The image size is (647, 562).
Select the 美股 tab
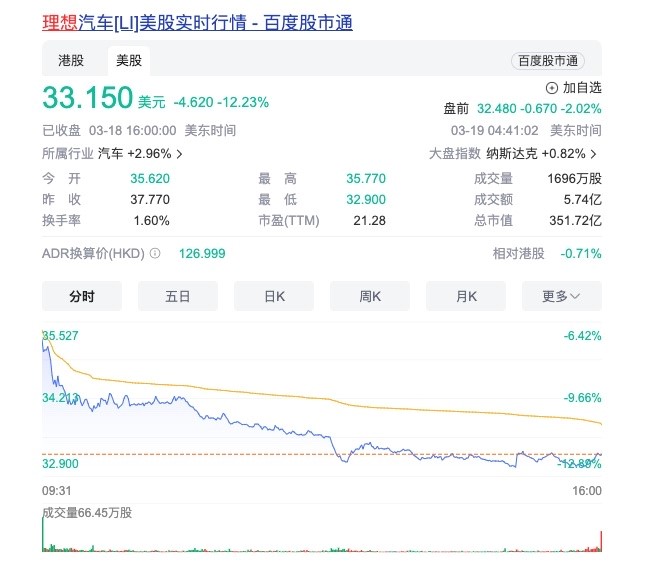tap(129, 61)
